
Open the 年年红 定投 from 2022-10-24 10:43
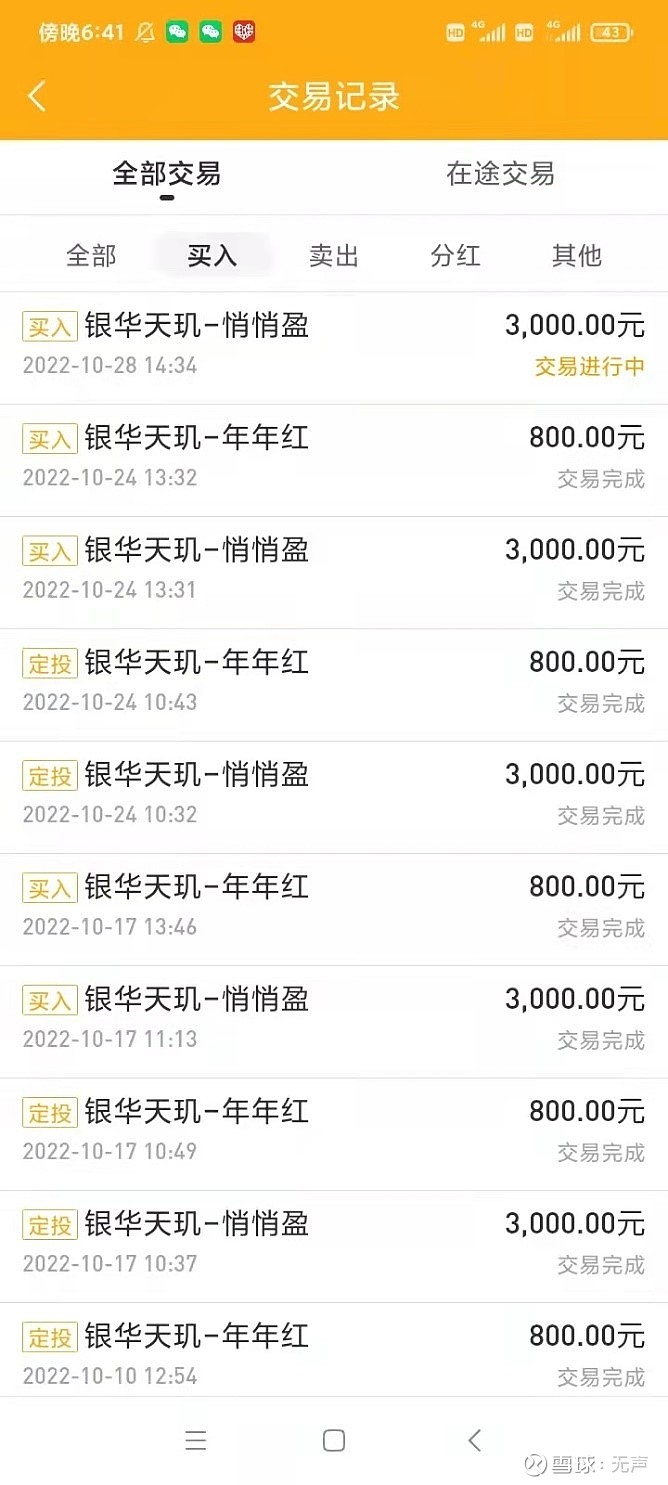point(334,685)
